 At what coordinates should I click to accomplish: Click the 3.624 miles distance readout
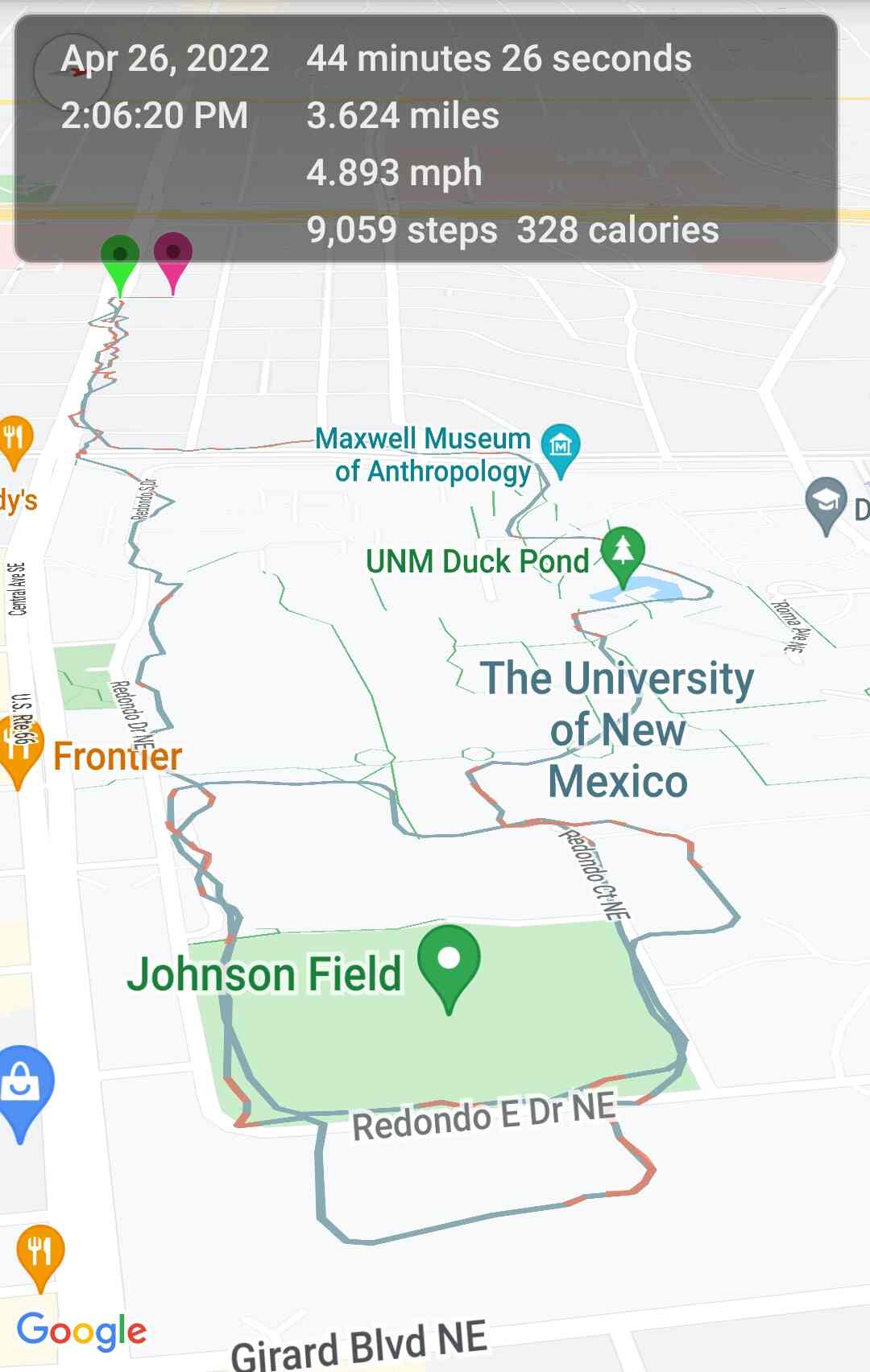pos(402,115)
